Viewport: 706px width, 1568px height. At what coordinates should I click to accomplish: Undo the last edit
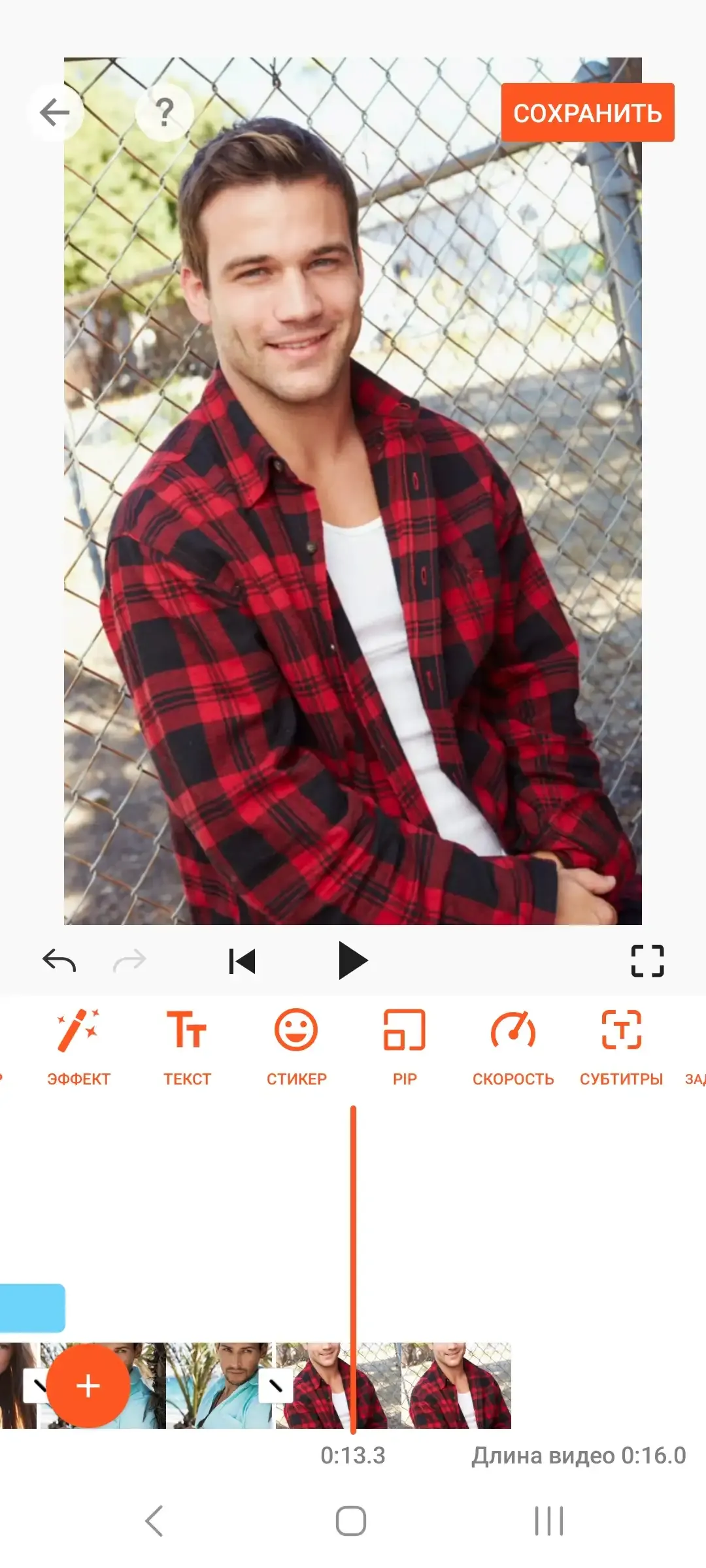point(59,958)
